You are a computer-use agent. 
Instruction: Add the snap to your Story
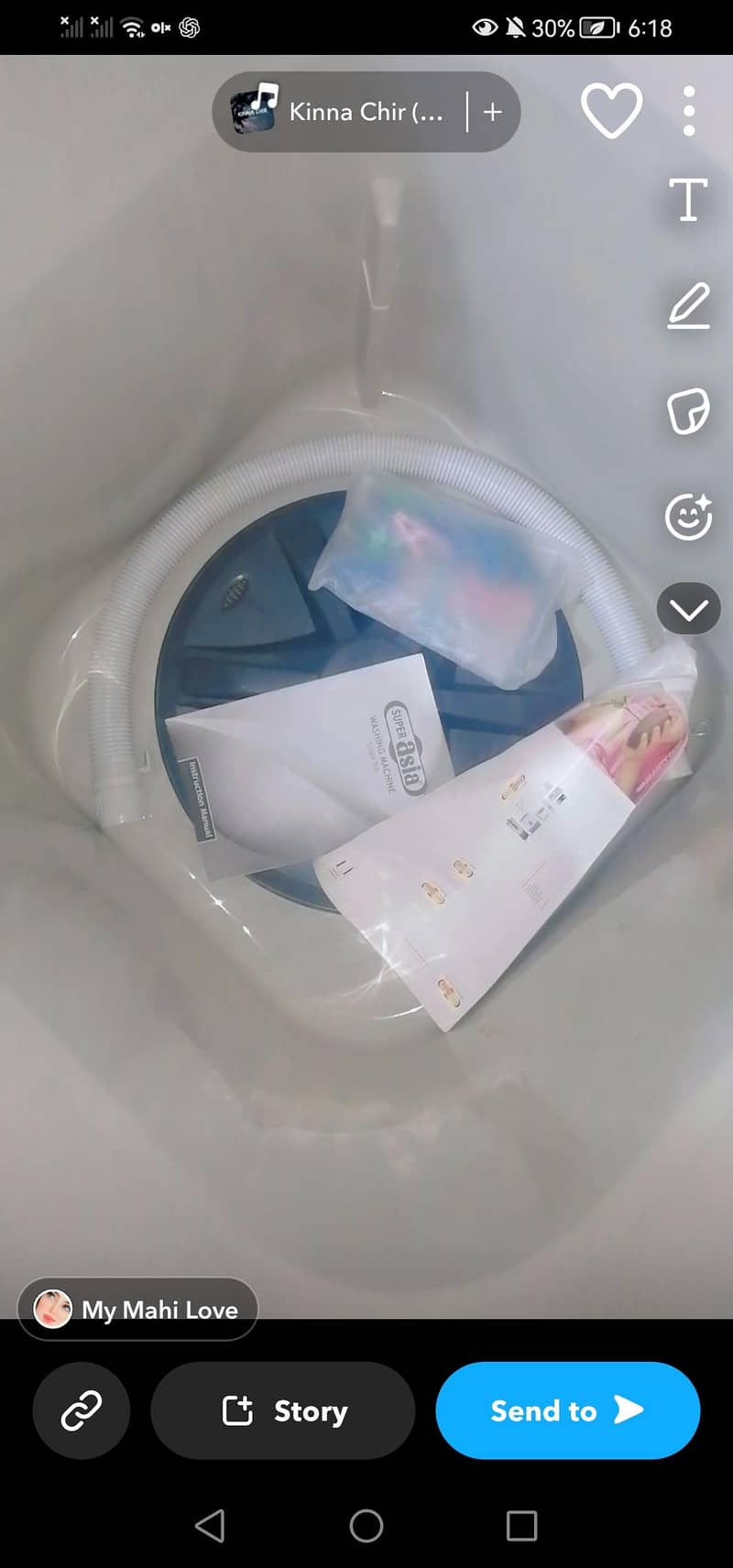pyautogui.click(x=282, y=1410)
